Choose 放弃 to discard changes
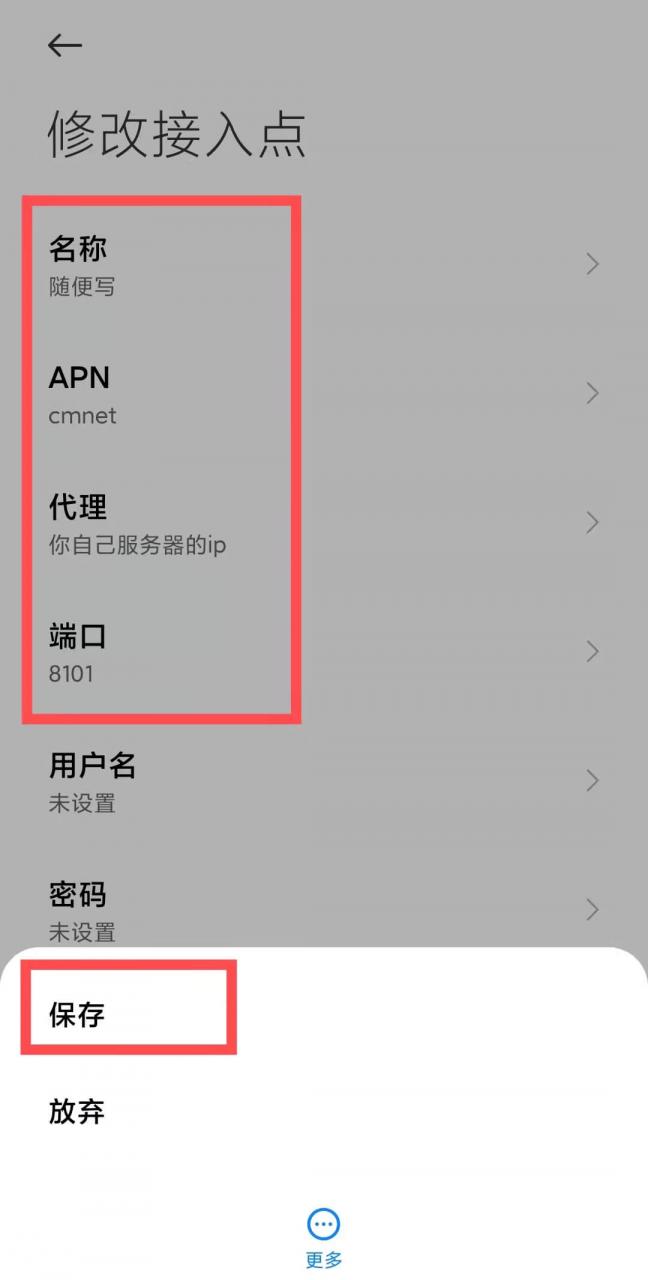Image resolution: width=648 pixels, height=1280 pixels. (78, 1111)
